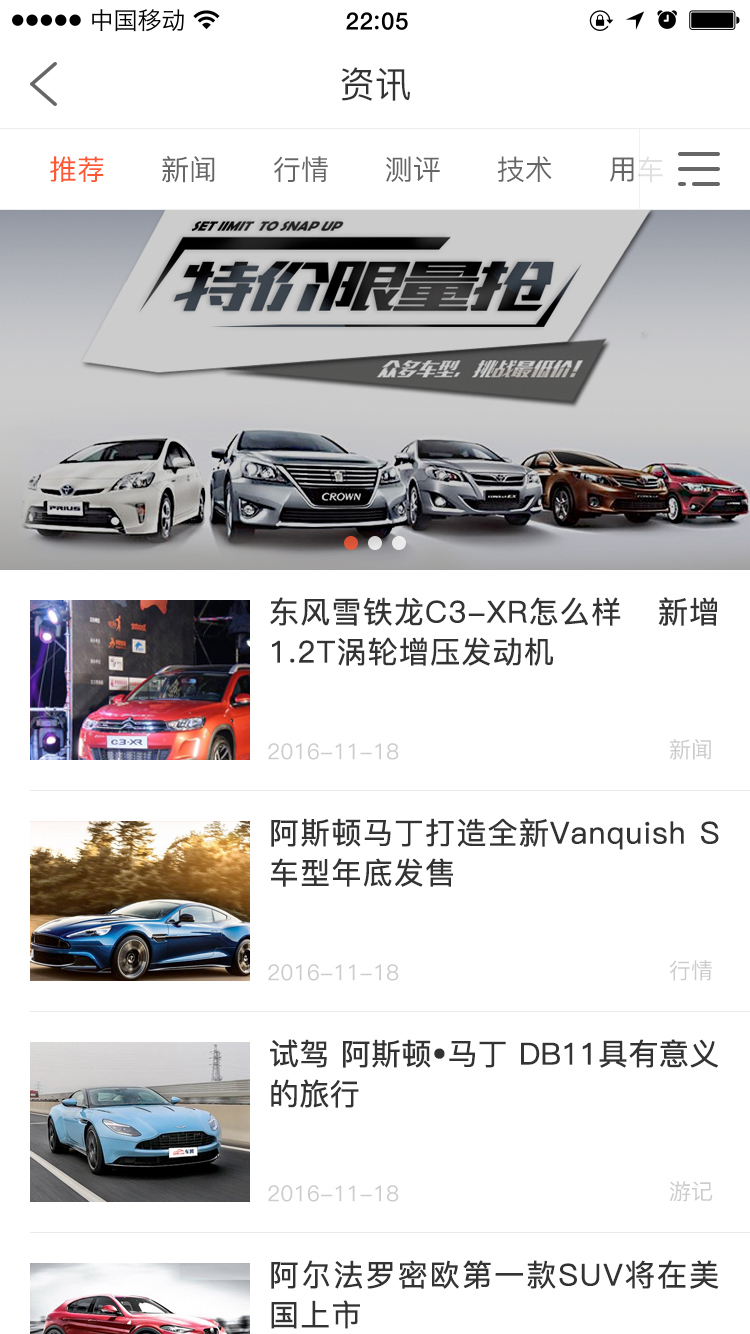Tap the location arrow icon in status bar

[634, 19]
